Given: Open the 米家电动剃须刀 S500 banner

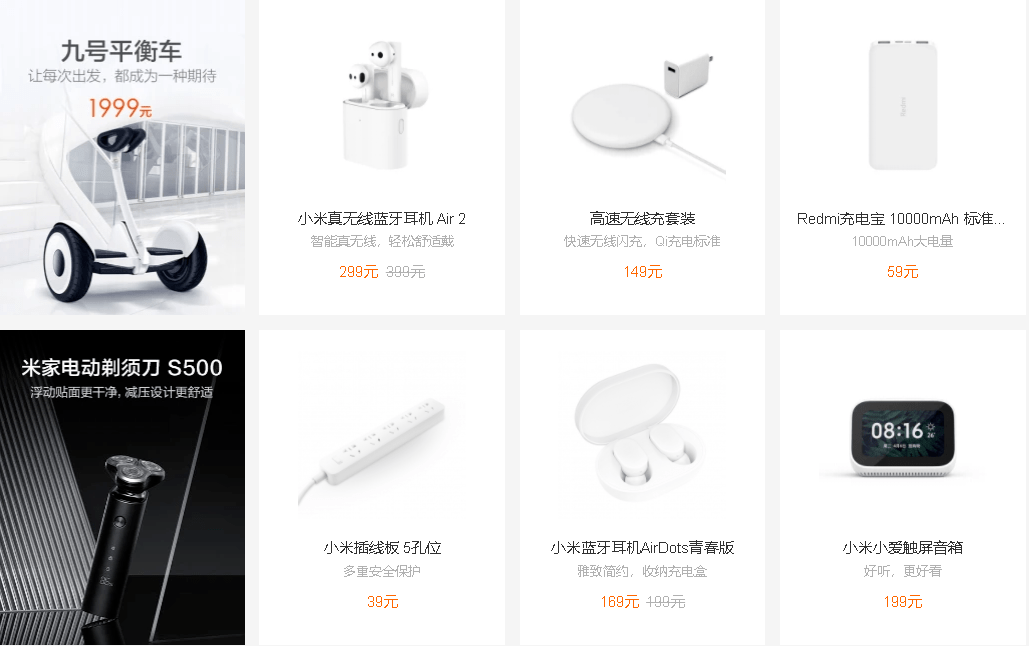Looking at the screenshot, I should pyautogui.click(x=122, y=487).
